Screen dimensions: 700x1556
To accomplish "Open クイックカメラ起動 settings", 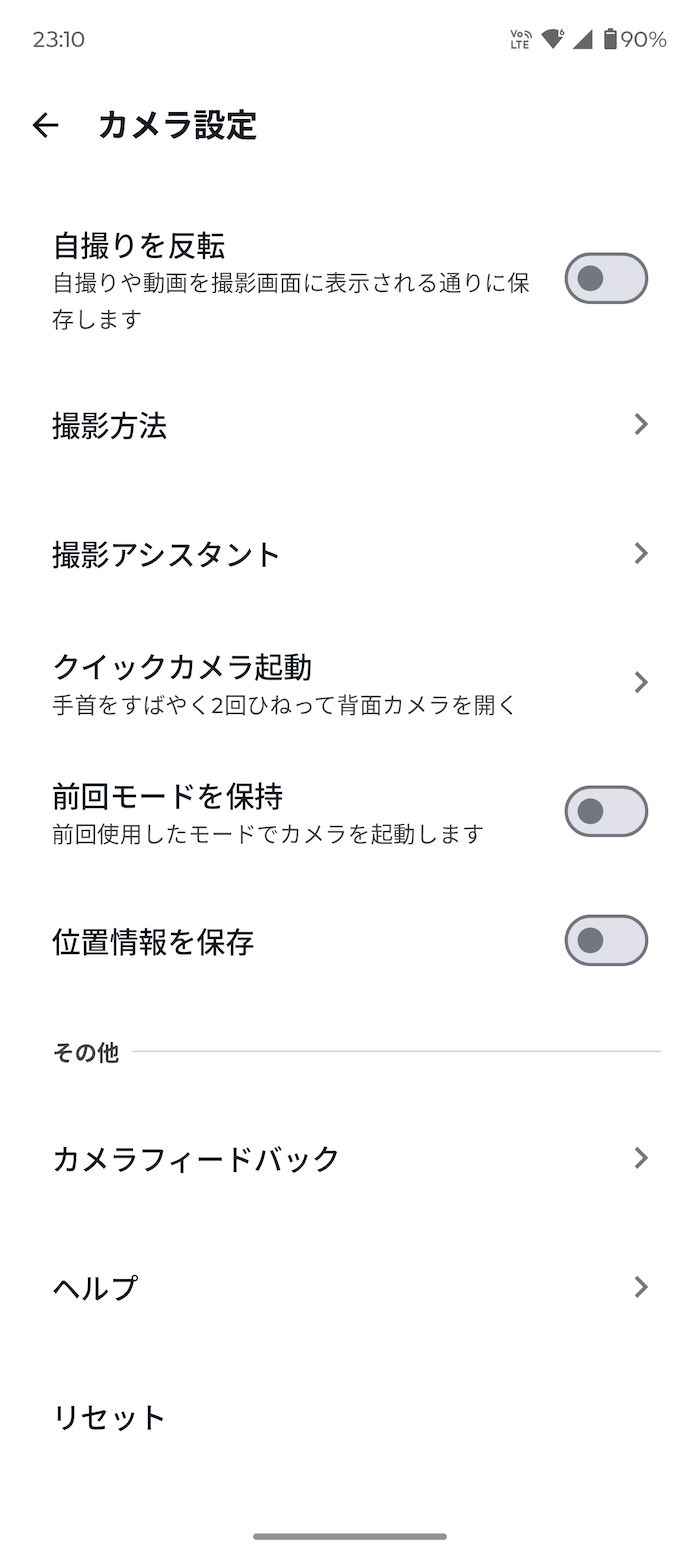I will [x=350, y=682].
